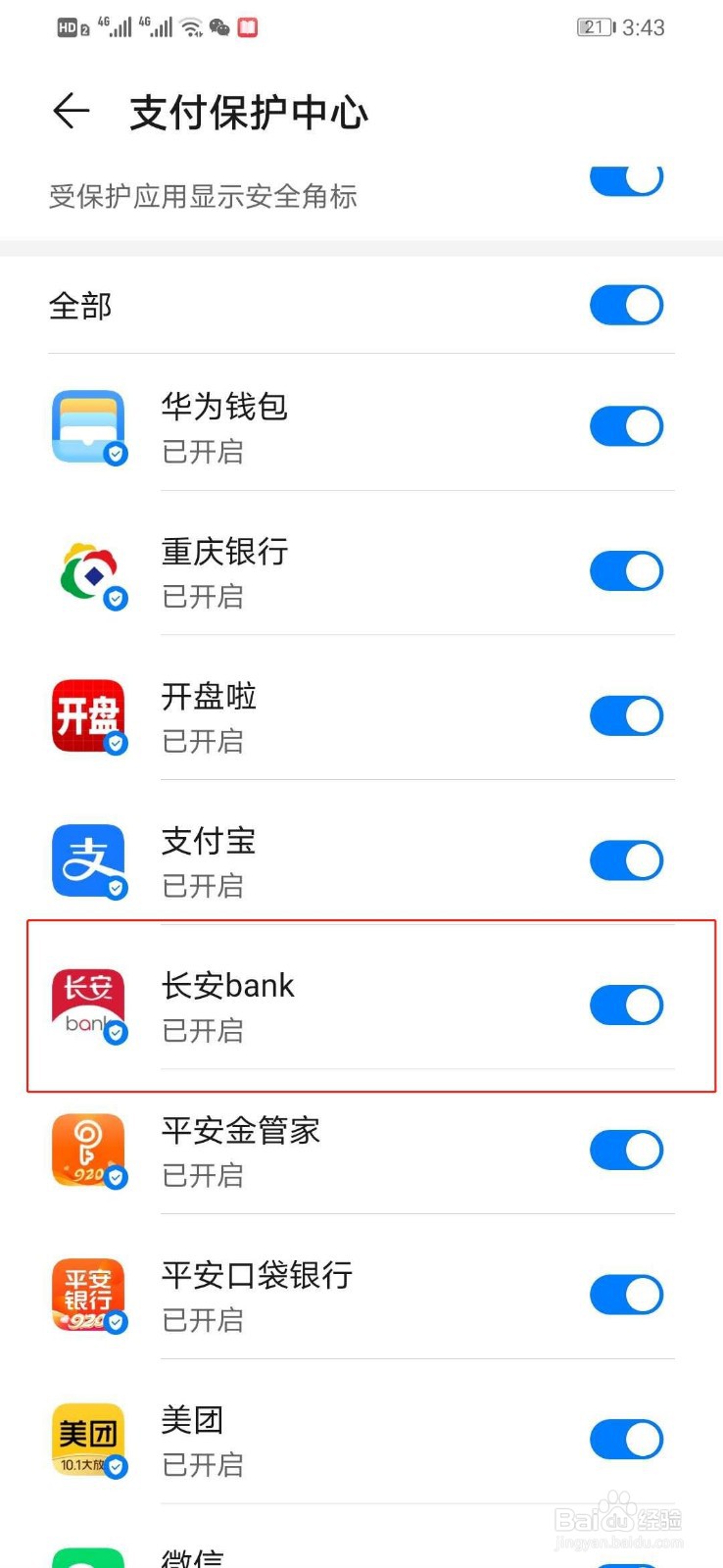Disable protection for 华为钱包
723x1568 pixels.
pos(627,426)
